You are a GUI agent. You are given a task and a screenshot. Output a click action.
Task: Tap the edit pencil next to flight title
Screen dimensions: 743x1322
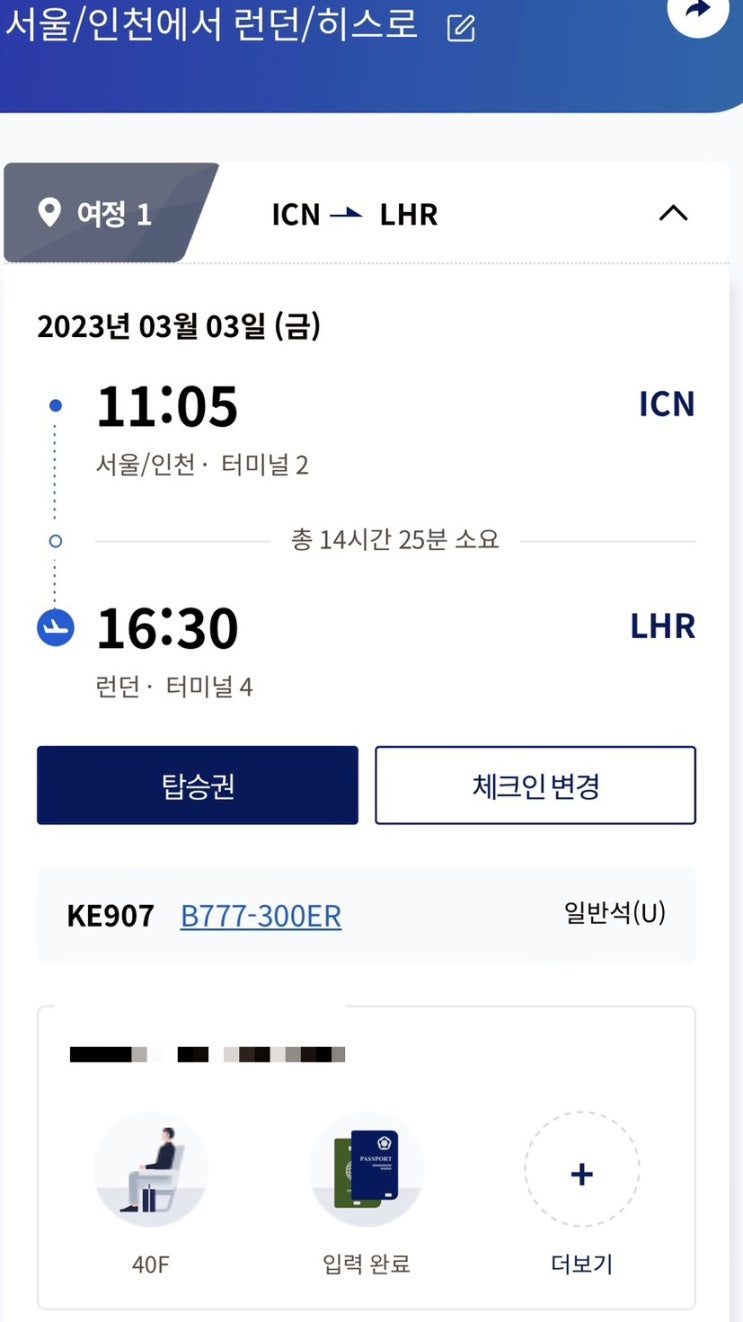[460, 28]
